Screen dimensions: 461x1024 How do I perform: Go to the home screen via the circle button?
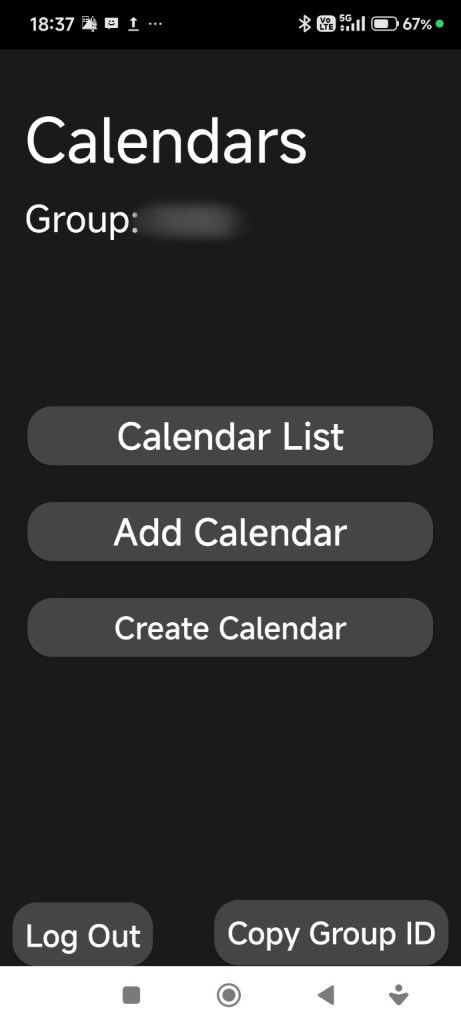coord(229,995)
